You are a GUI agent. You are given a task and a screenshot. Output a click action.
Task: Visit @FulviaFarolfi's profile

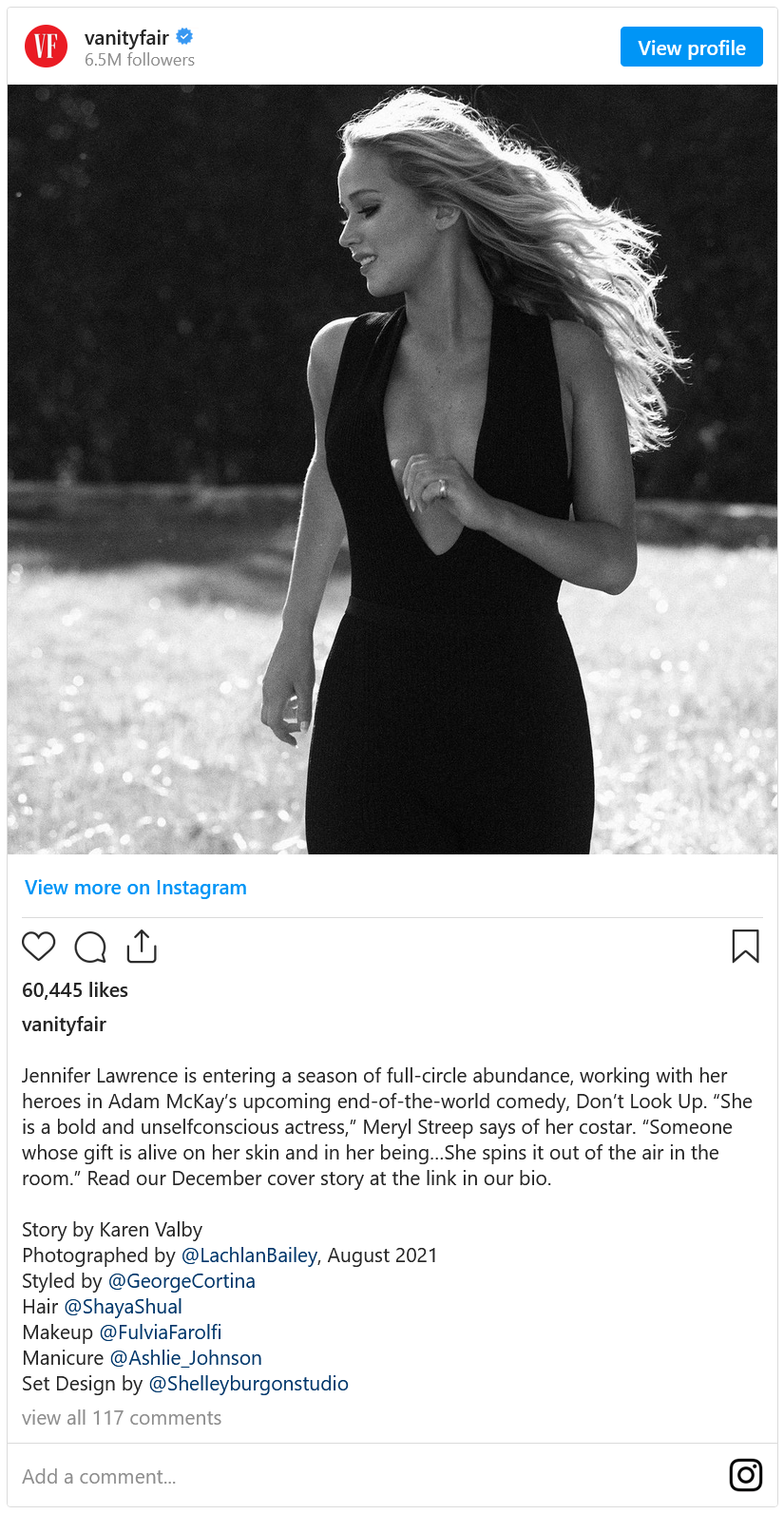(161, 1332)
